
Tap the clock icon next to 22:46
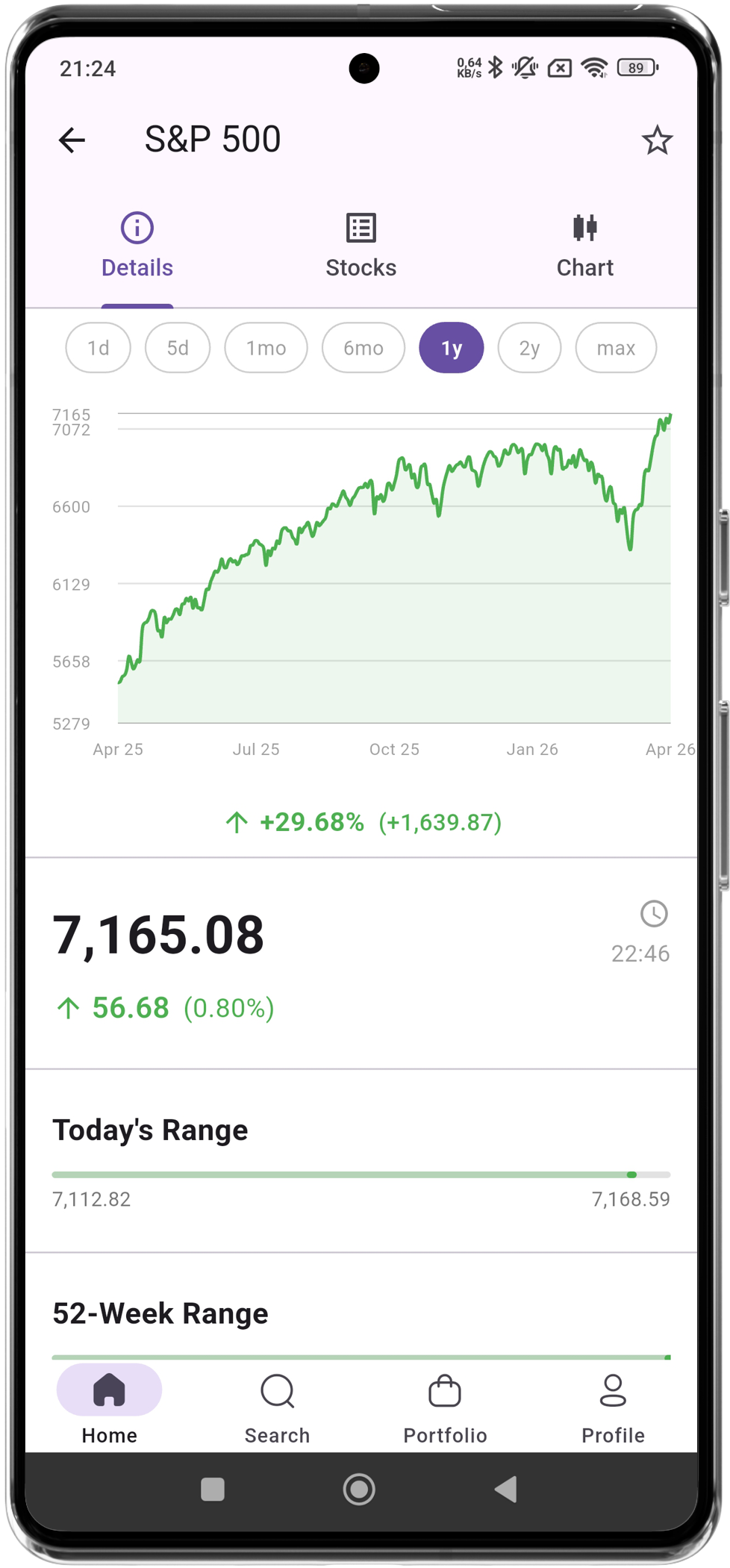pos(653,914)
